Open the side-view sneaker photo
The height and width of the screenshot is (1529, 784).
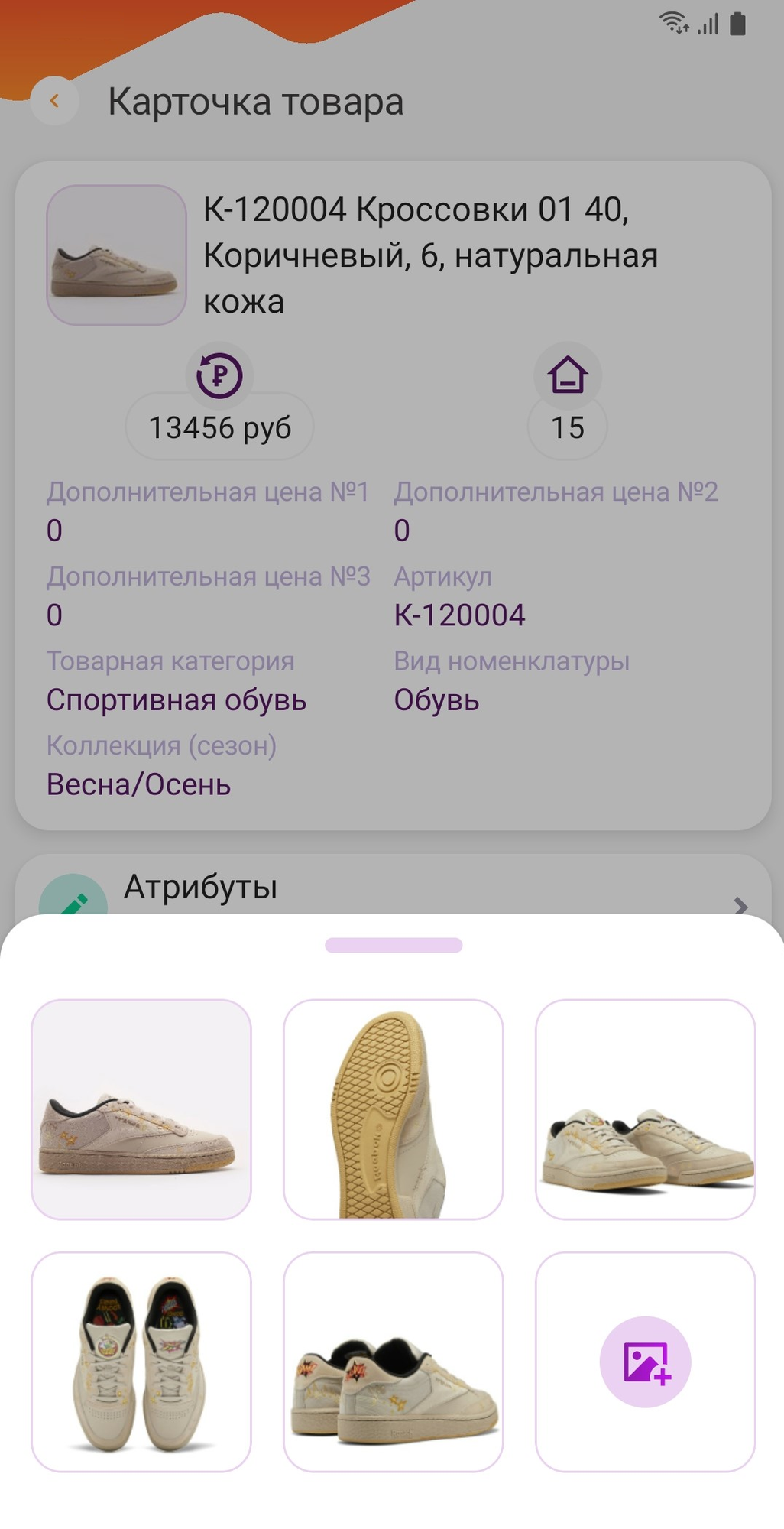141,1109
